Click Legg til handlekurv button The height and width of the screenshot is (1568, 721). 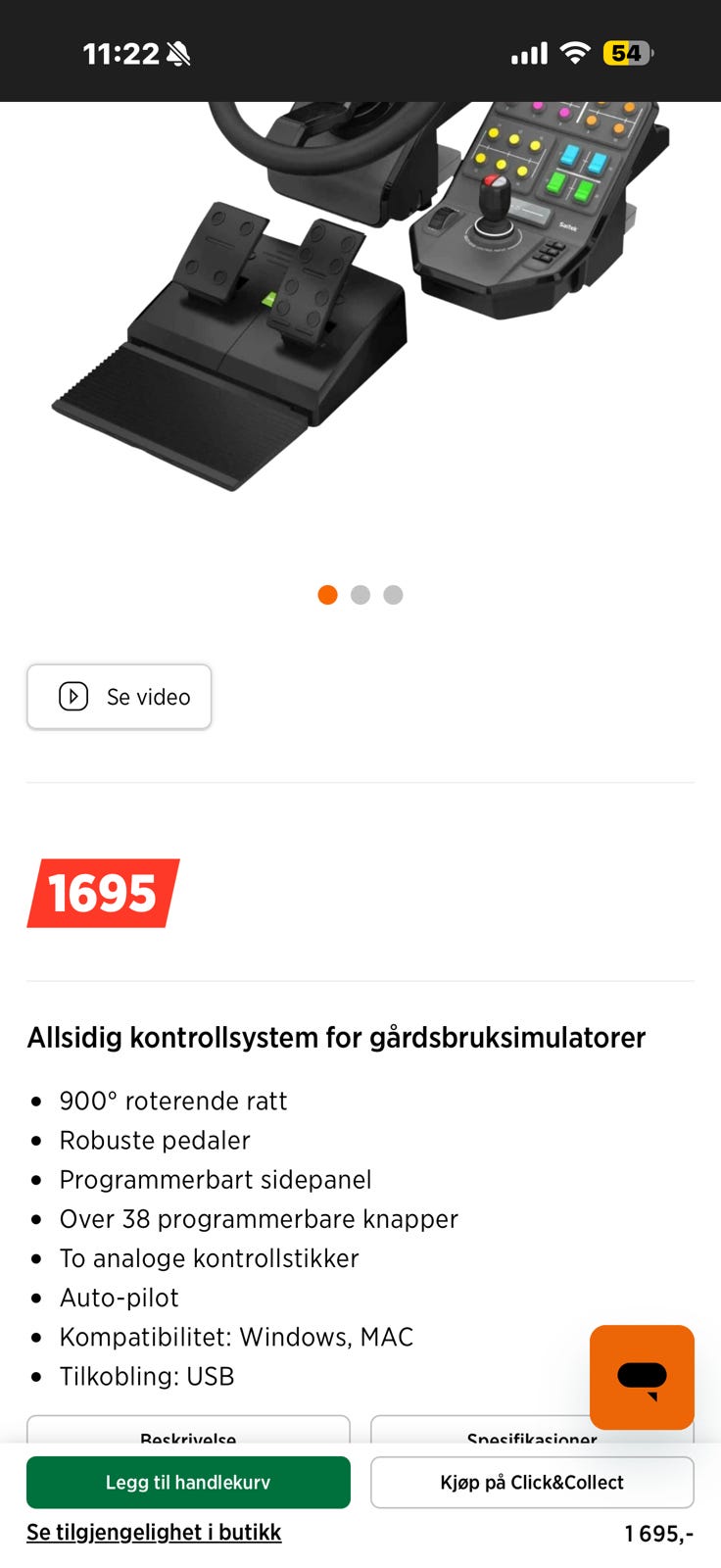tap(188, 1482)
